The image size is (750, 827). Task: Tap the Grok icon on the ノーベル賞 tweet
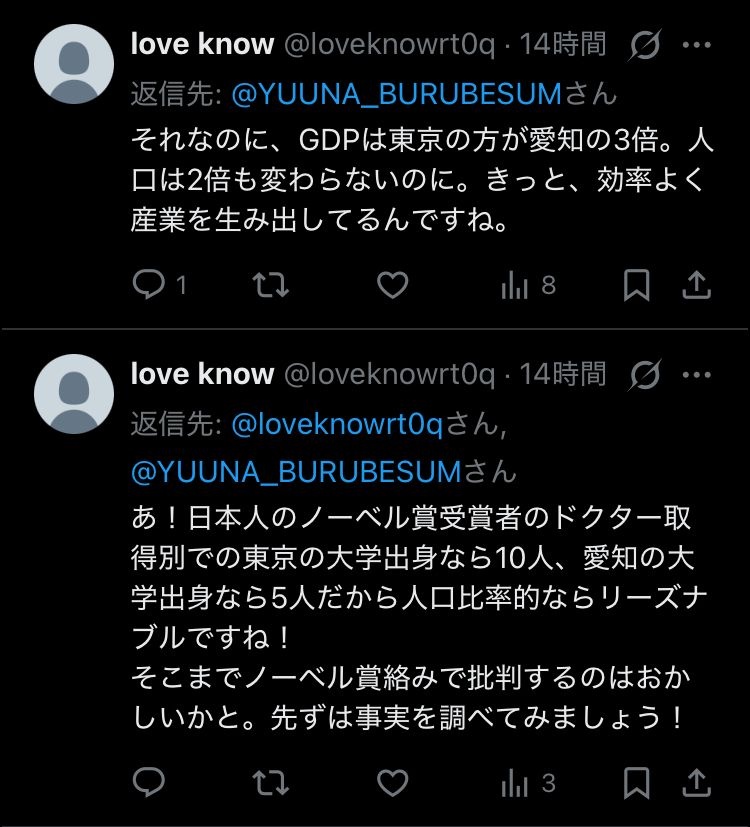pyautogui.click(x=646, y=375)
